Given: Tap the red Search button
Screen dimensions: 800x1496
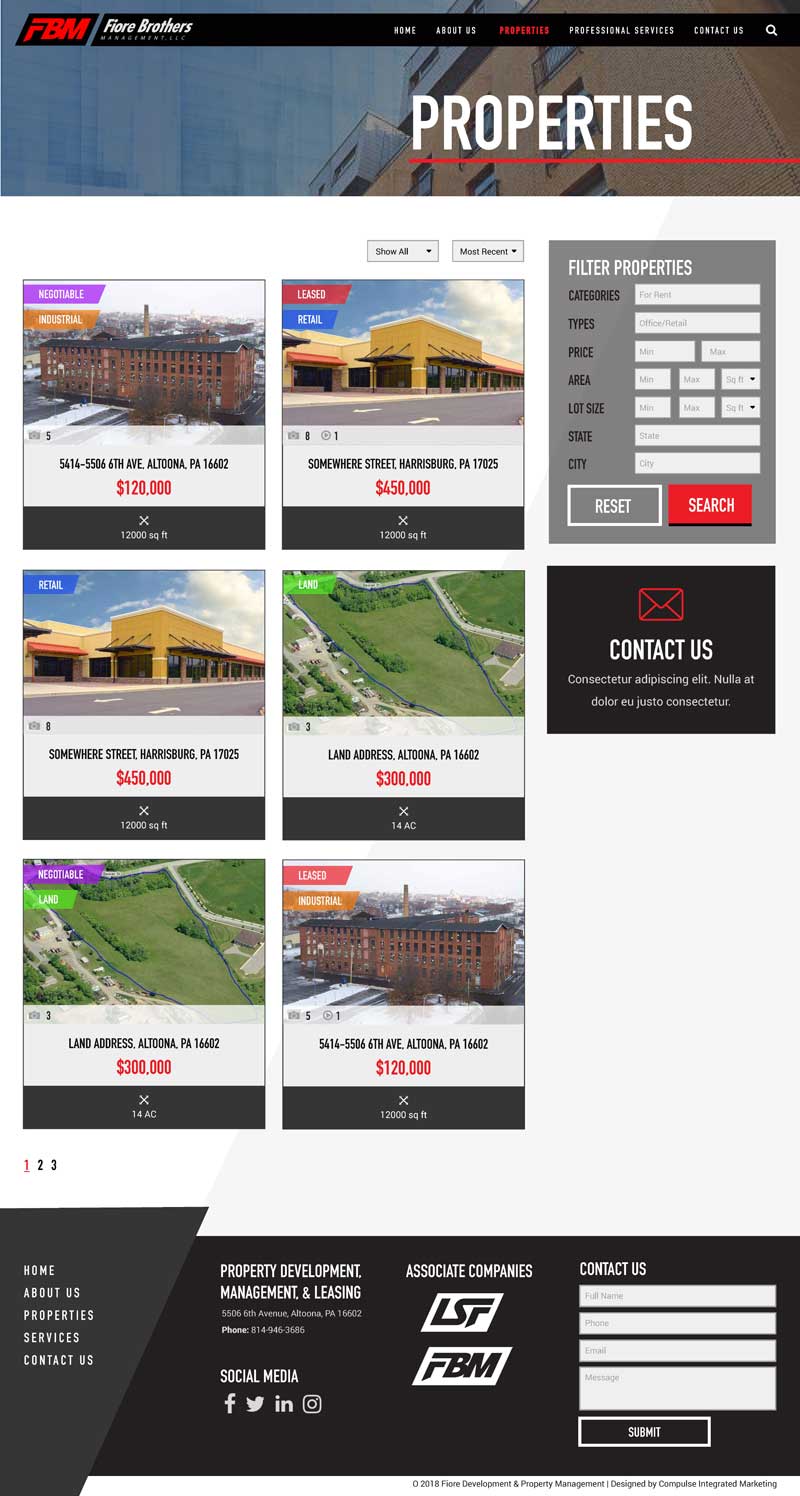Looking at the screenshot, I should pos(710,505).
